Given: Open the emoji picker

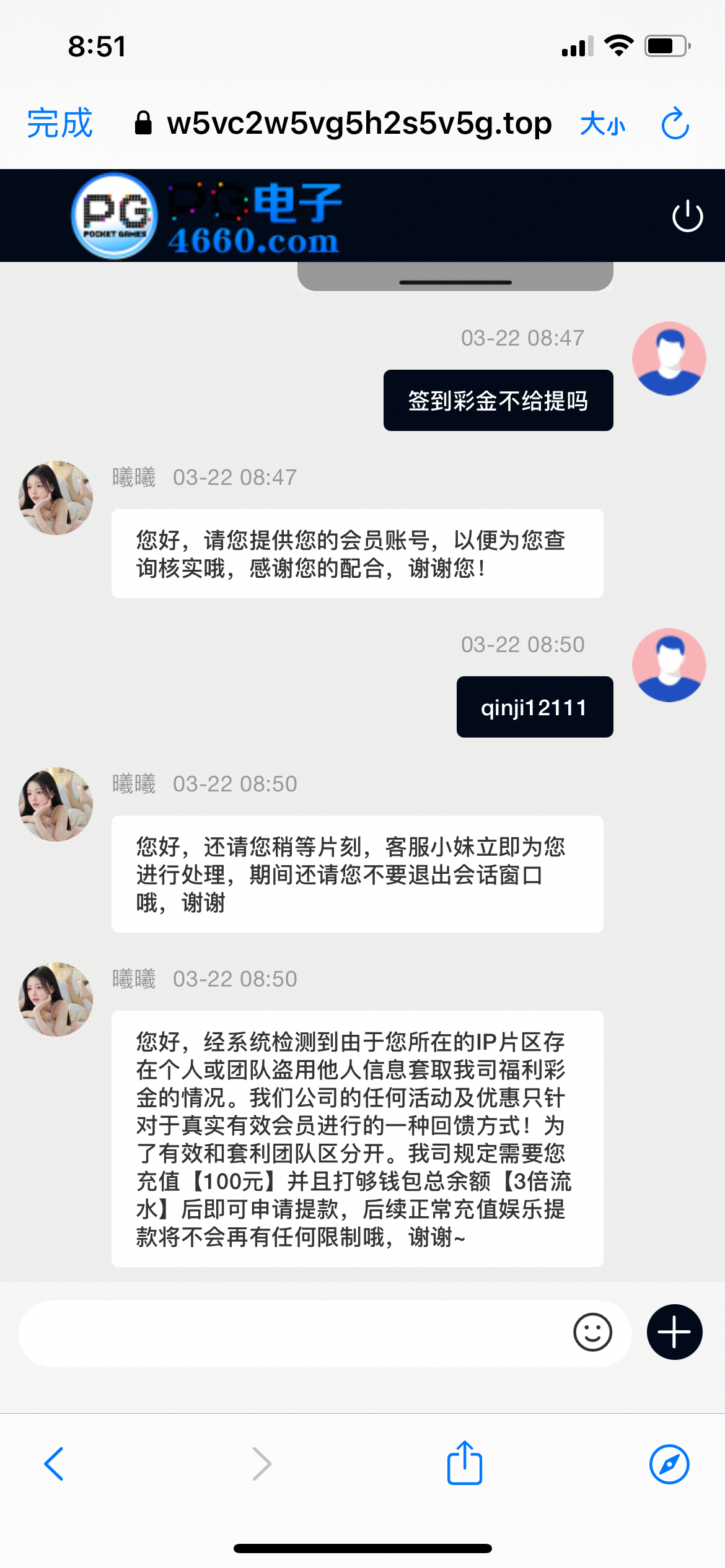Looking at the screenshot, I should click(592, 1332).
